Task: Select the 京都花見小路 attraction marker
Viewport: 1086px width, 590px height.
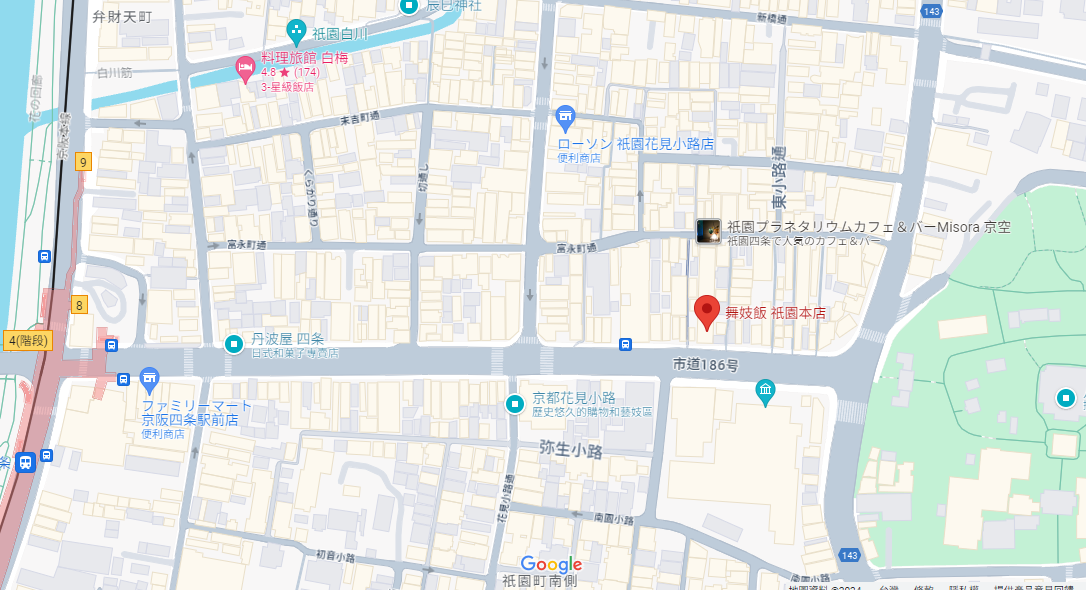Action: [x=515, y=404]
